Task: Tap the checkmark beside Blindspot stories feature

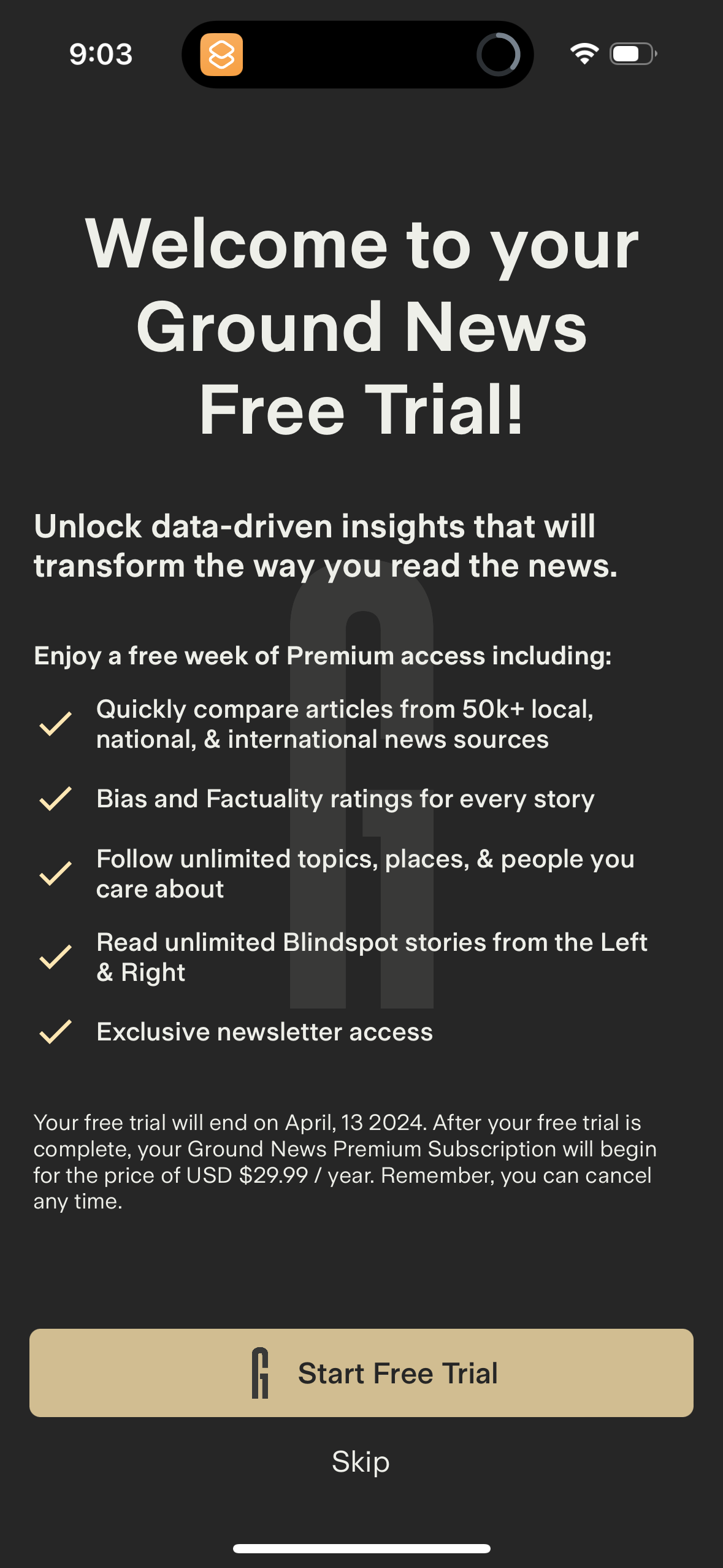Action: pos(55,957)
